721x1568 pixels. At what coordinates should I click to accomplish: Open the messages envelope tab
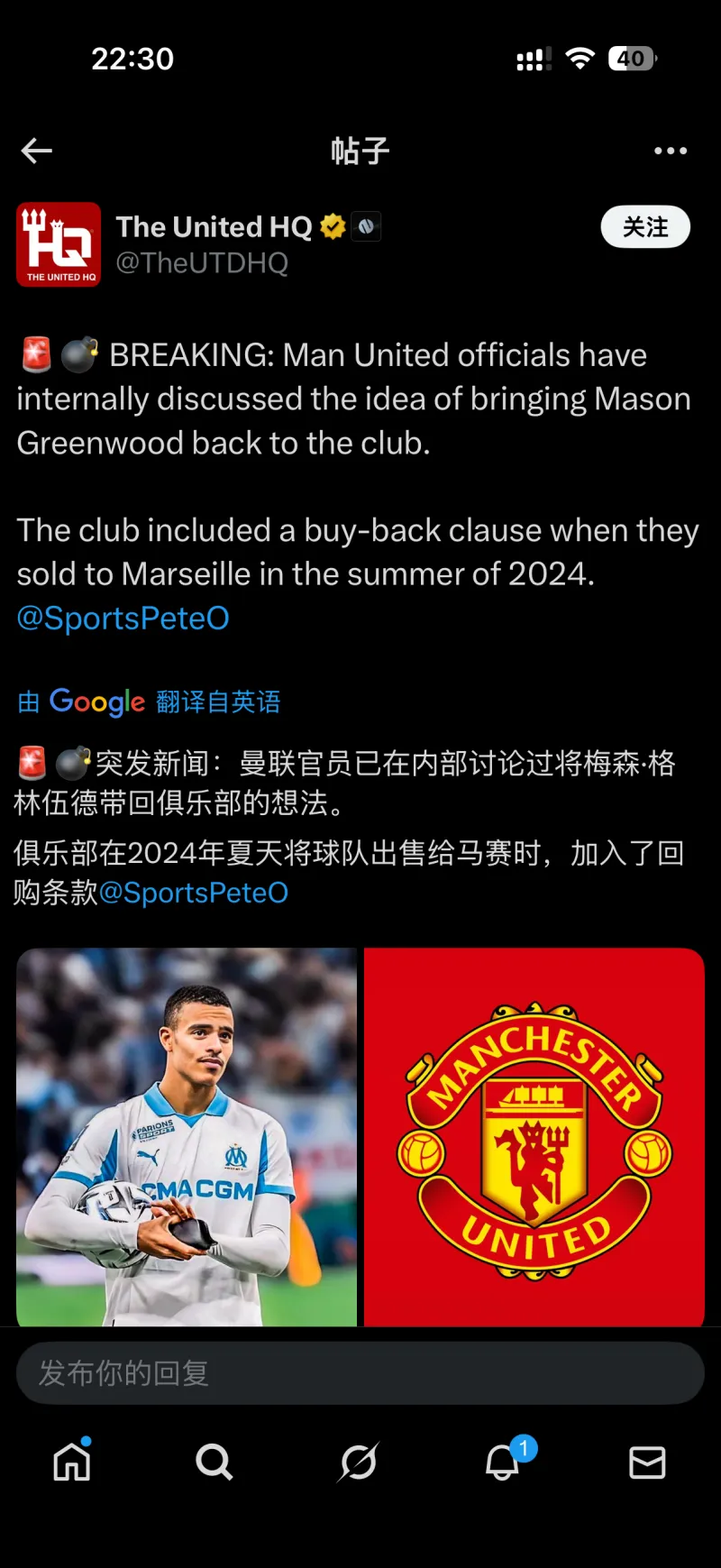647,1462
